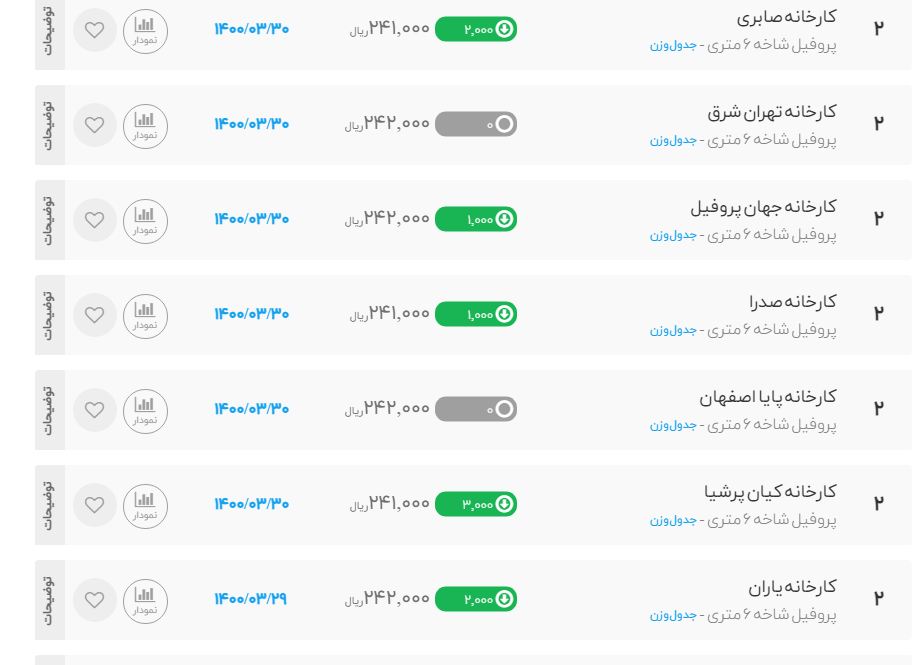The image size is (923, 665).
Task: Open the کارخانه پایا اصفهان row
Action: [x=767, y=398]
